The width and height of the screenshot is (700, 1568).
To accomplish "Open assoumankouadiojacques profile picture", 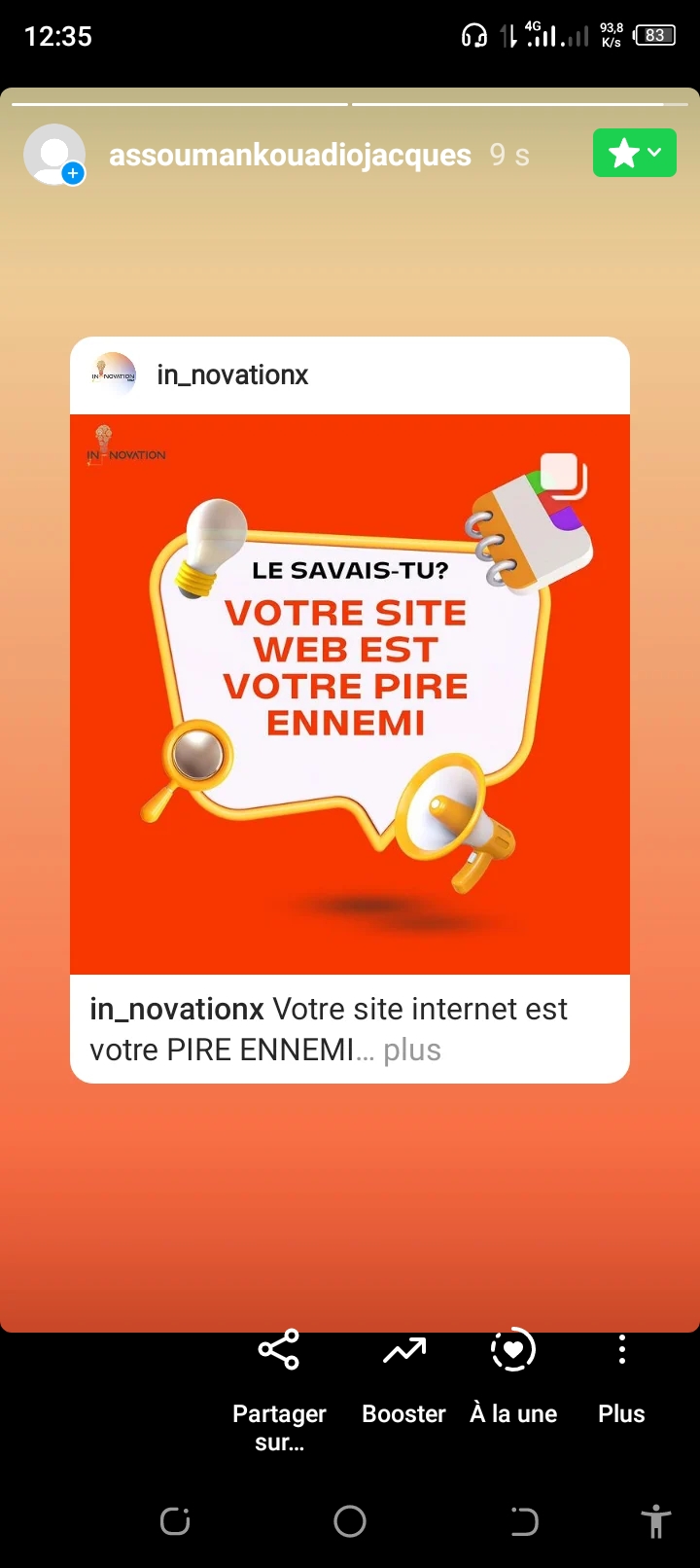I will [x=54, y=155].
